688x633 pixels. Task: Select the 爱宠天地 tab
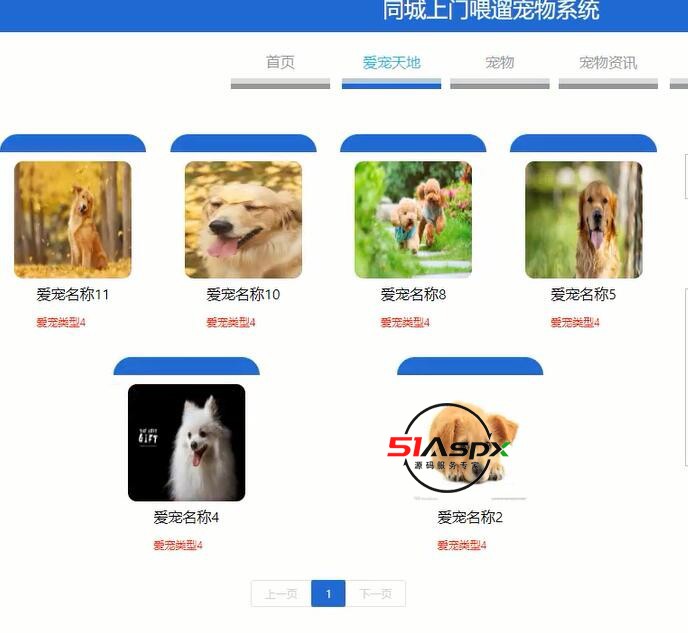point(391,63)
